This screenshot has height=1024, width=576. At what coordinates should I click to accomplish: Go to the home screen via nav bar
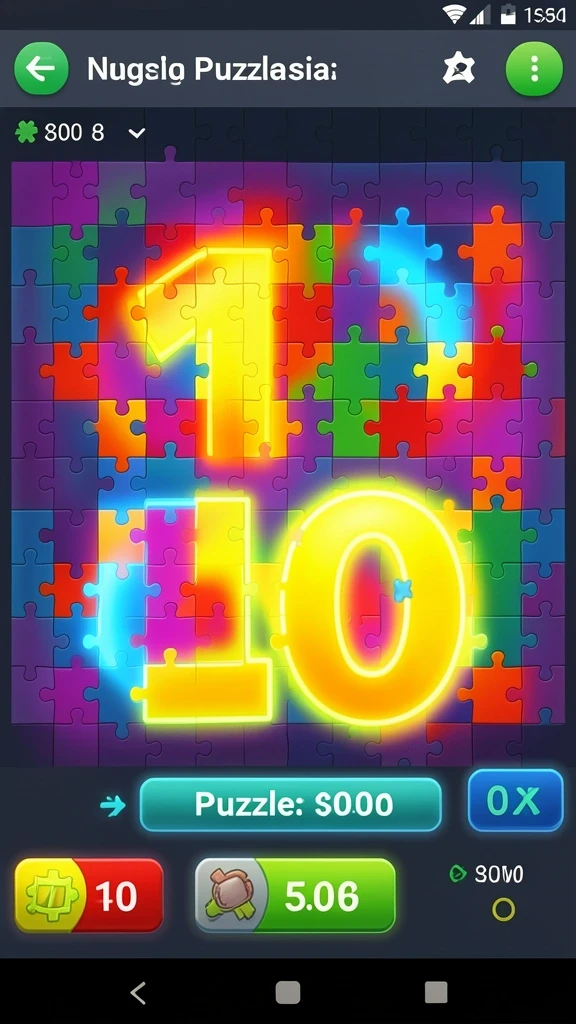pos(287,993)
